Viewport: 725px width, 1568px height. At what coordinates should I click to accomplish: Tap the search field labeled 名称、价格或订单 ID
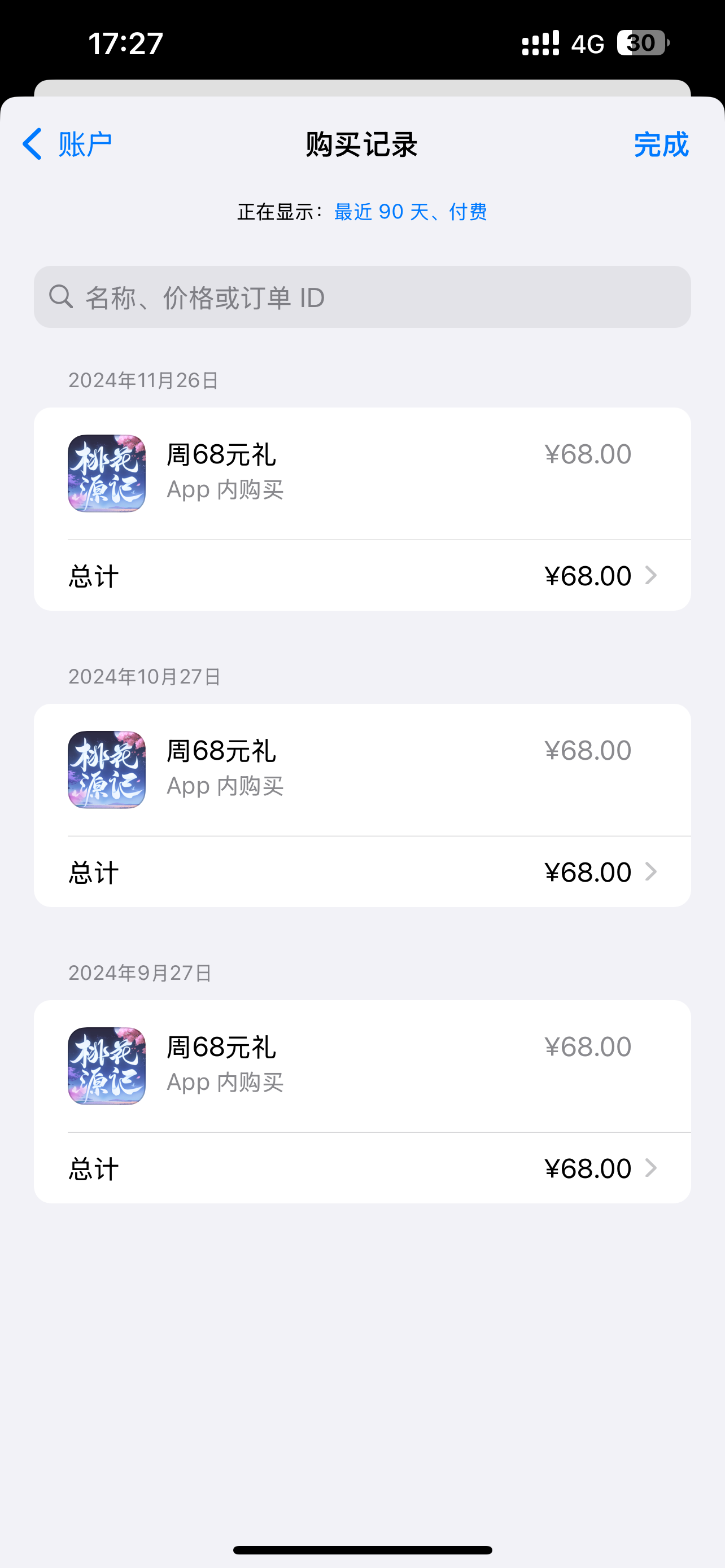tap(362, 297)
